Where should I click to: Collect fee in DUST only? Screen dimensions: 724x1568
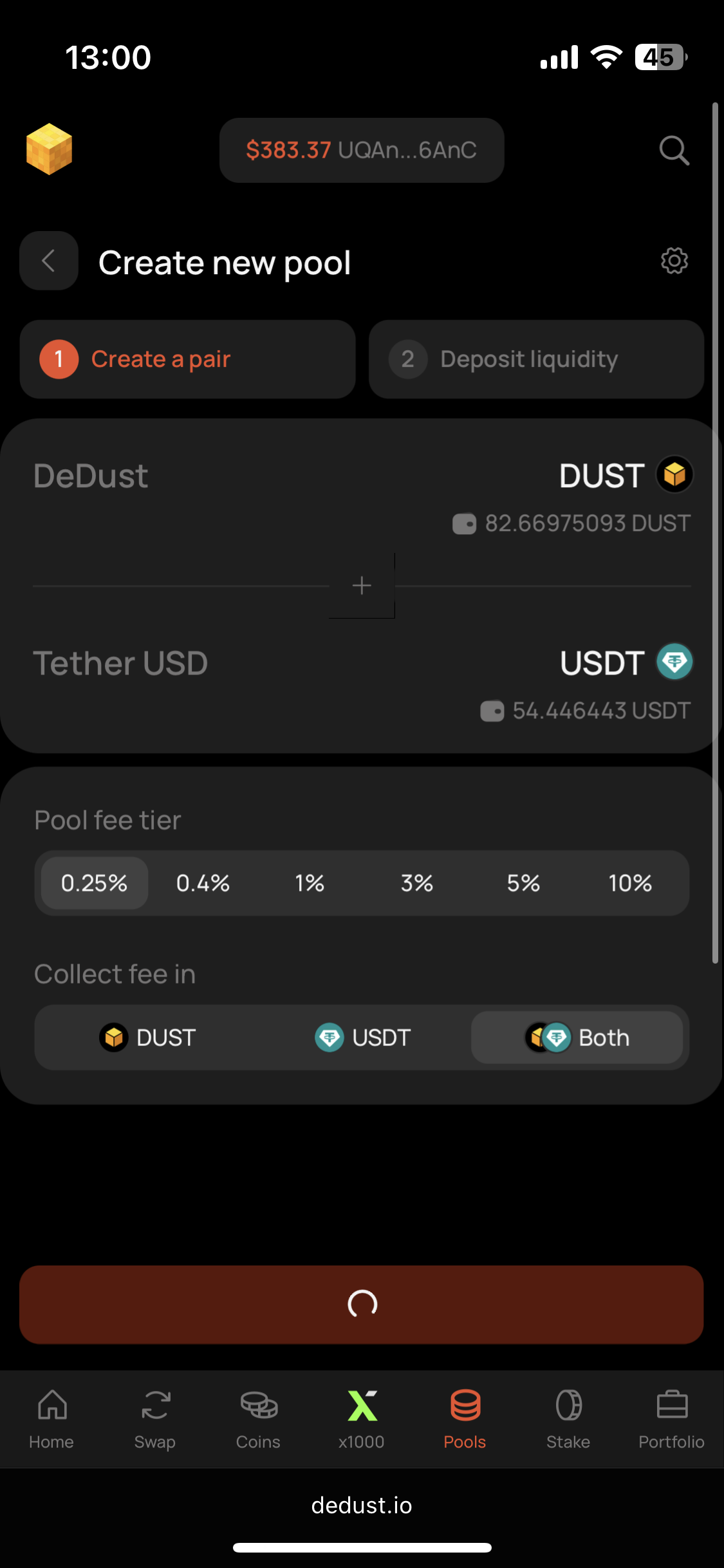tap(147, 1038)
